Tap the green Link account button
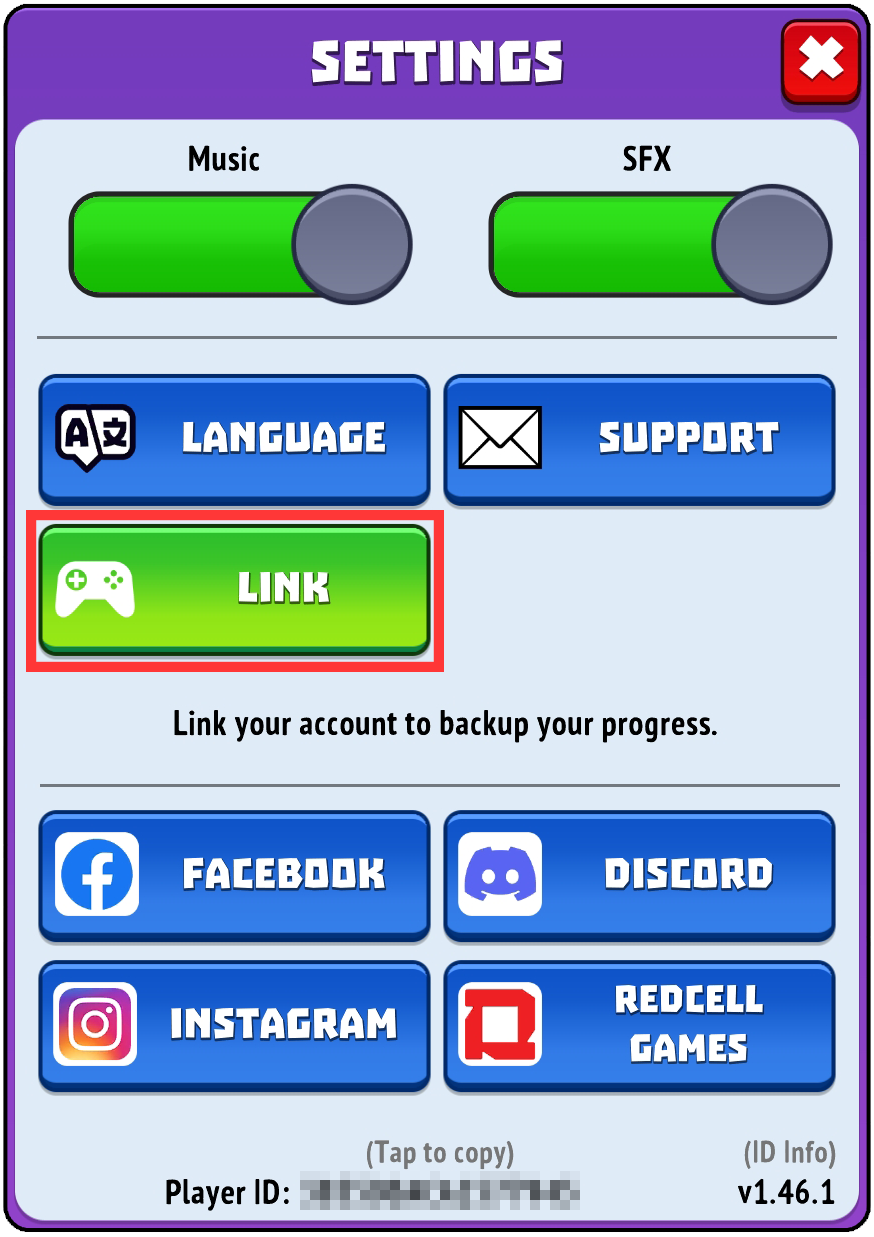The image size is (874, 1237). click(x=234, y=588)
